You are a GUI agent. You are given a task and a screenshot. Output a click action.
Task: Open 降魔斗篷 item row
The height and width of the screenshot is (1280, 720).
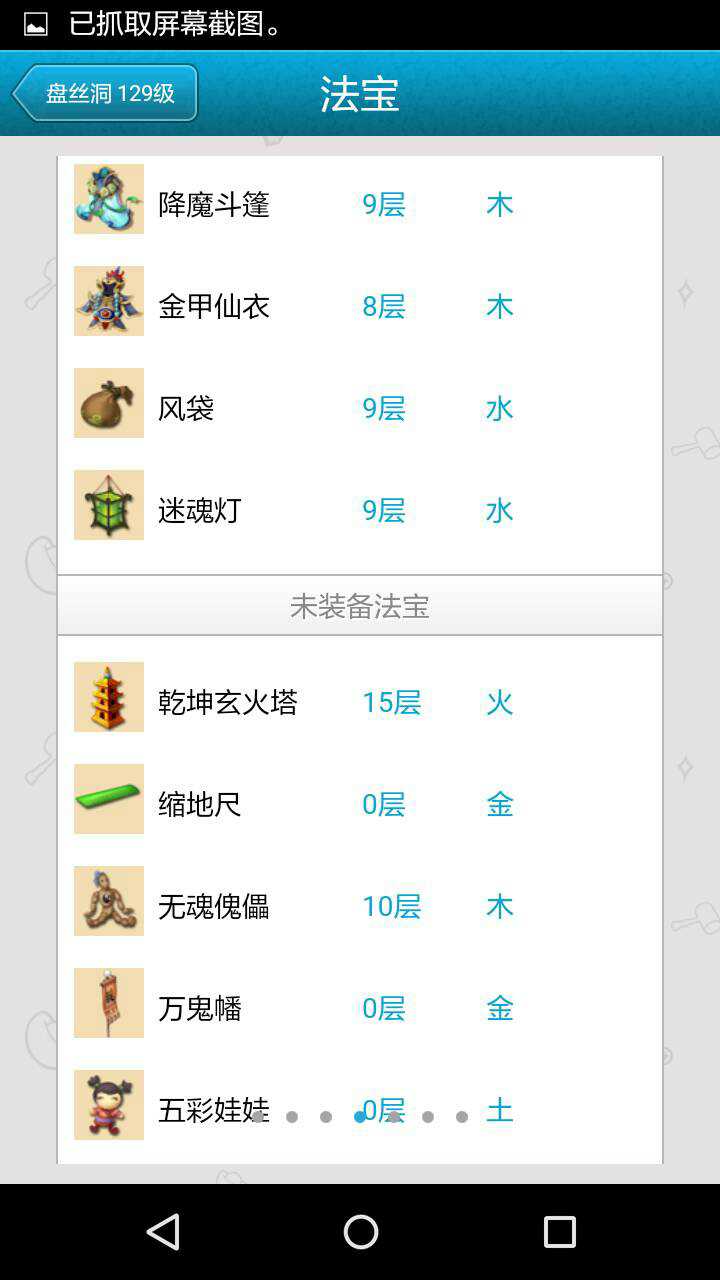pyautogui.click(x=360, y=204)
